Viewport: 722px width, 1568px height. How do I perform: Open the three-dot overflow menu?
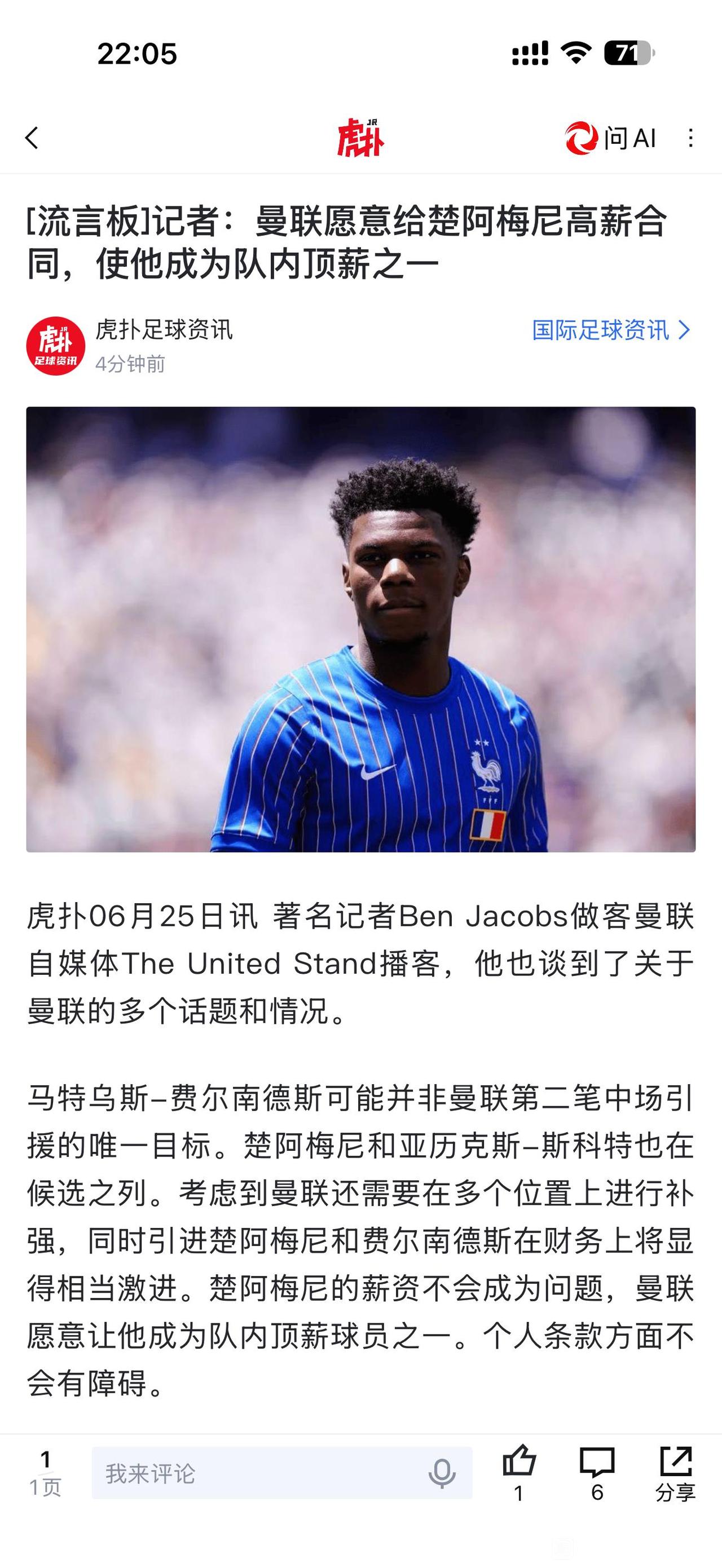690,138
